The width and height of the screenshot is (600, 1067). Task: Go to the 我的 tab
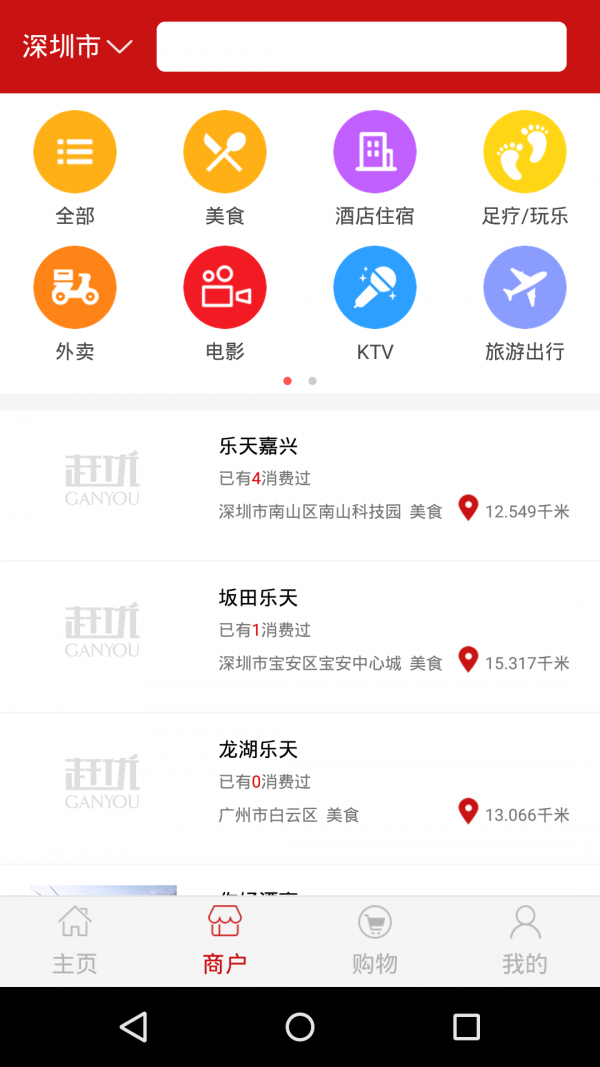point(525,940)
